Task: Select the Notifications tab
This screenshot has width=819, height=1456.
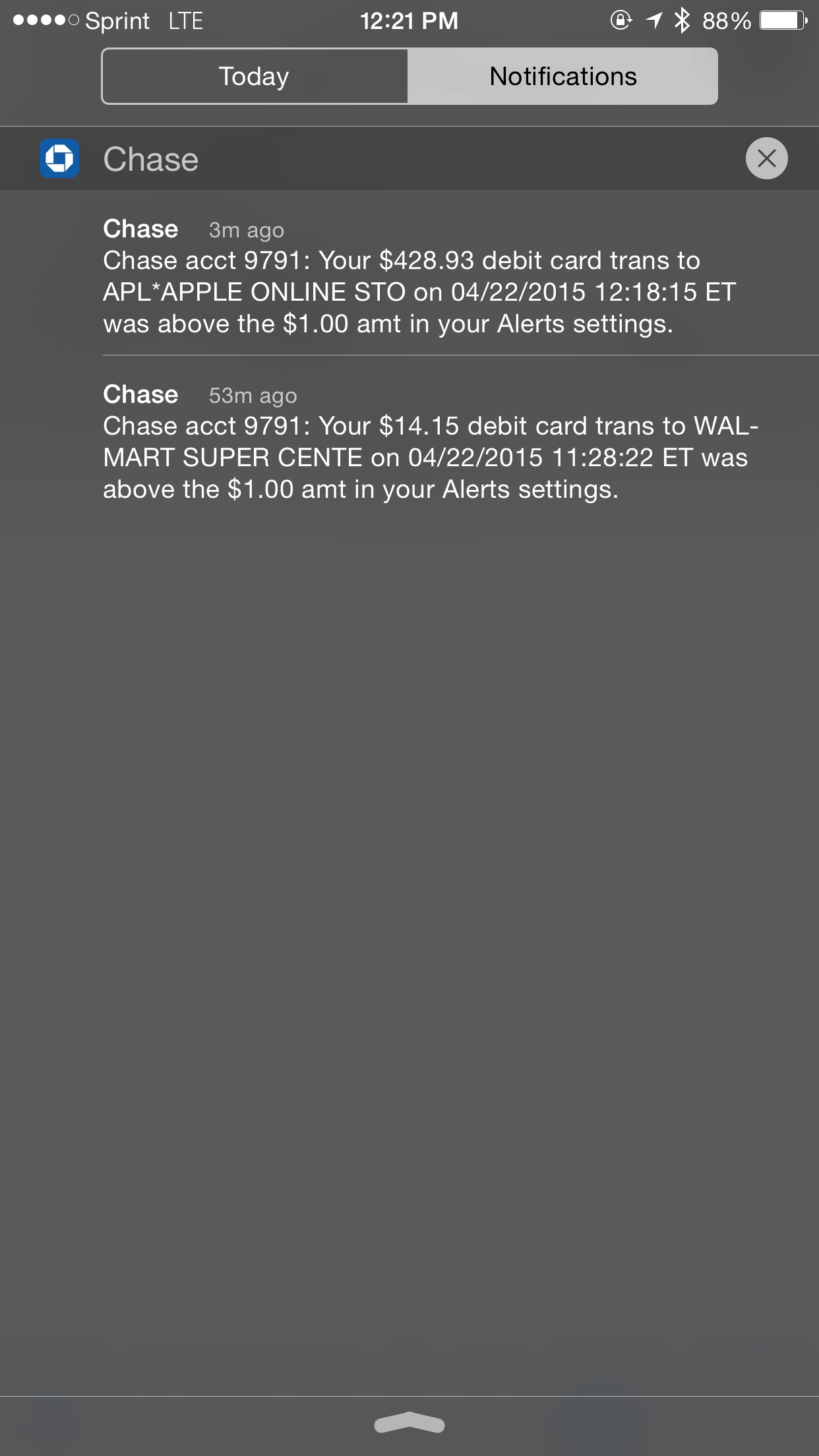Action: pos(562,76)
